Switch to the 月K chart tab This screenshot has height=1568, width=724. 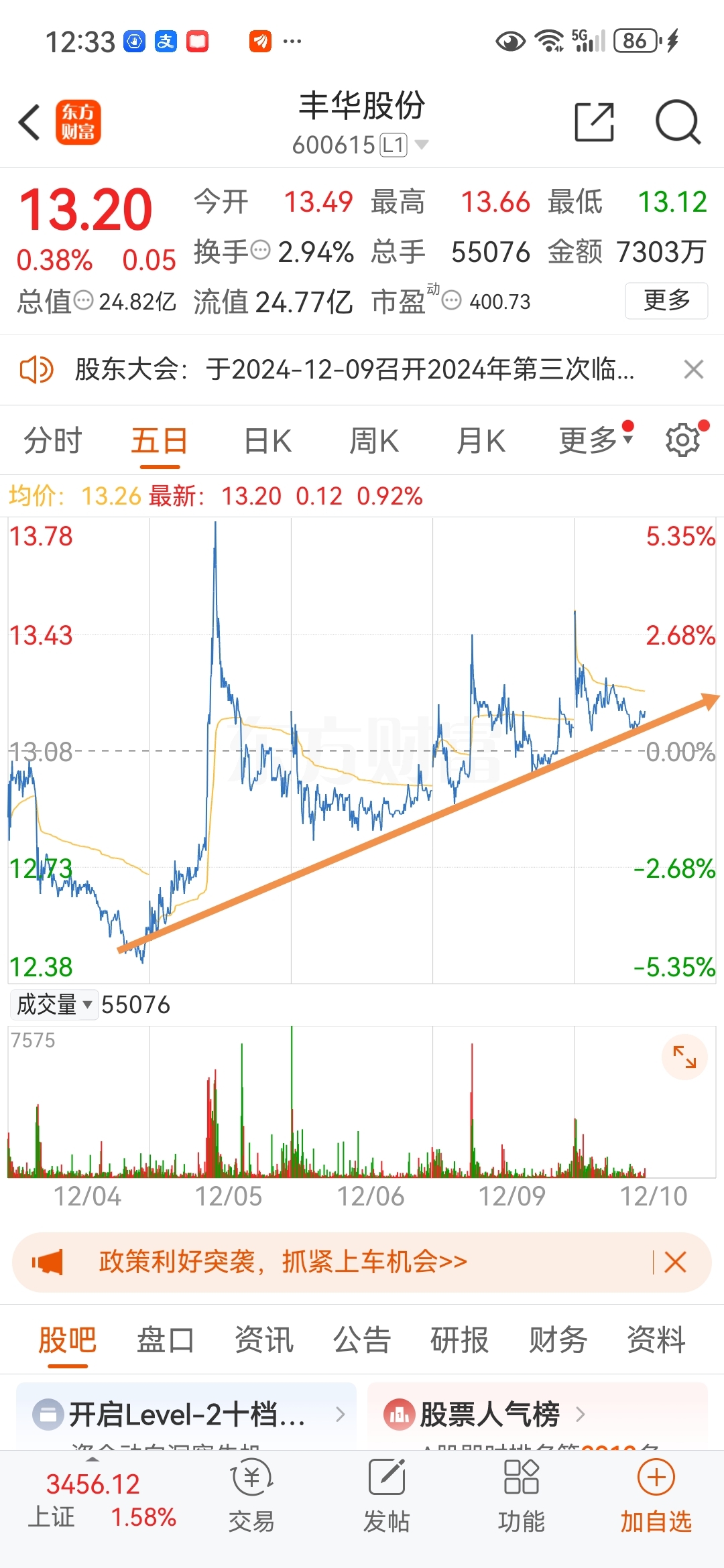point(480,441)
